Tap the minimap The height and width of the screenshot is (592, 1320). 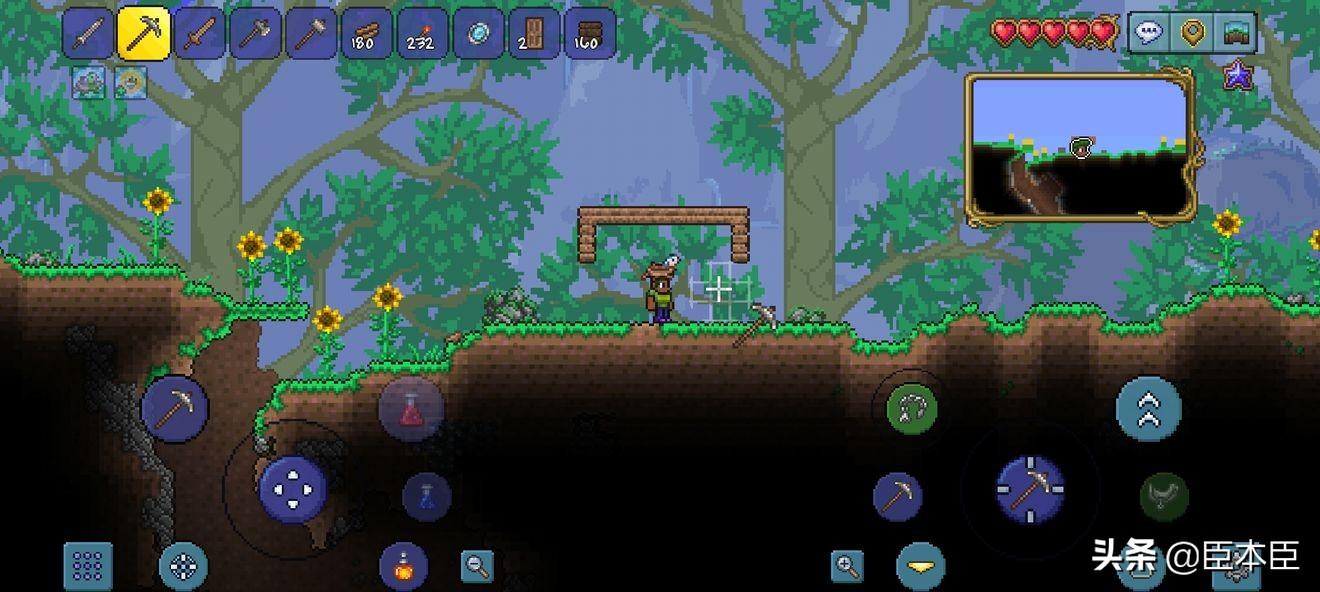1079,148
